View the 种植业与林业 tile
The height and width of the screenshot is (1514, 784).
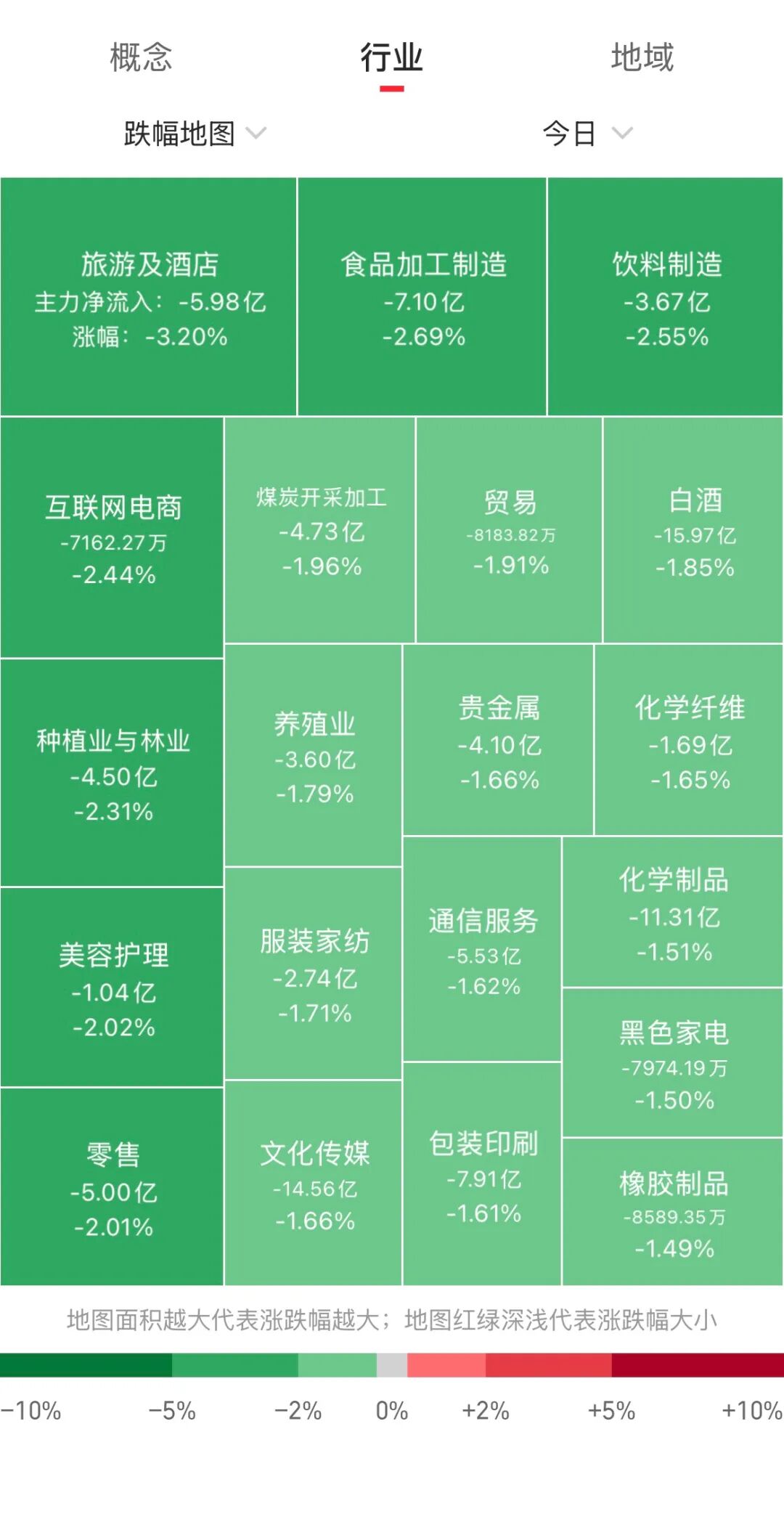pyautogui.click(x=113, y=773)
